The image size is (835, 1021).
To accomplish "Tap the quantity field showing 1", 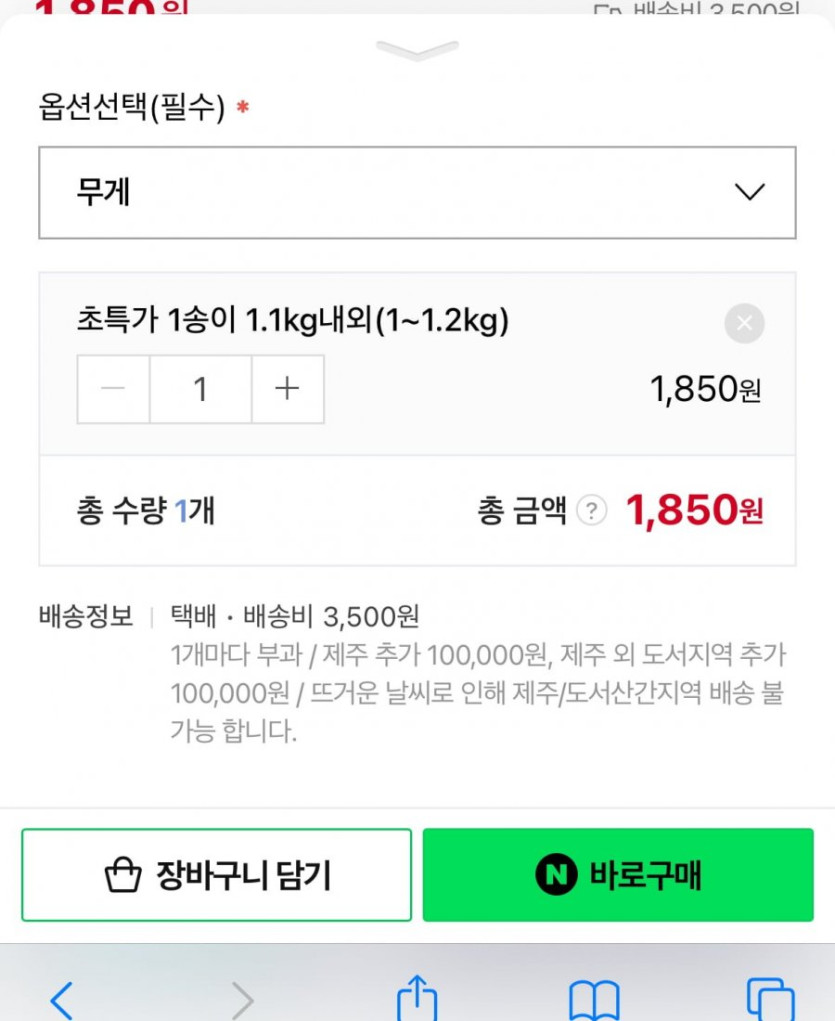I will click(201, 389).
